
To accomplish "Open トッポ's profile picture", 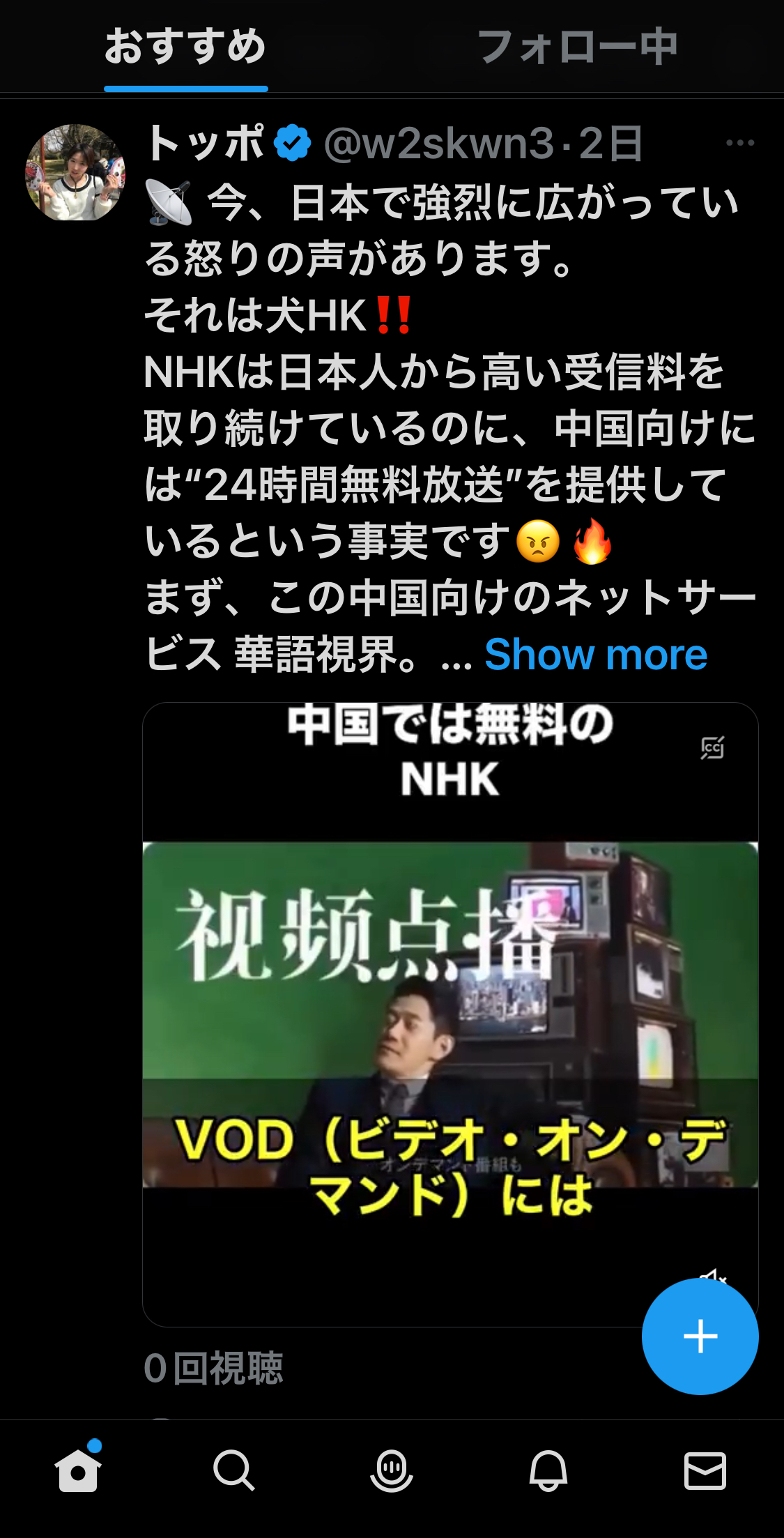I will point(75,173).
